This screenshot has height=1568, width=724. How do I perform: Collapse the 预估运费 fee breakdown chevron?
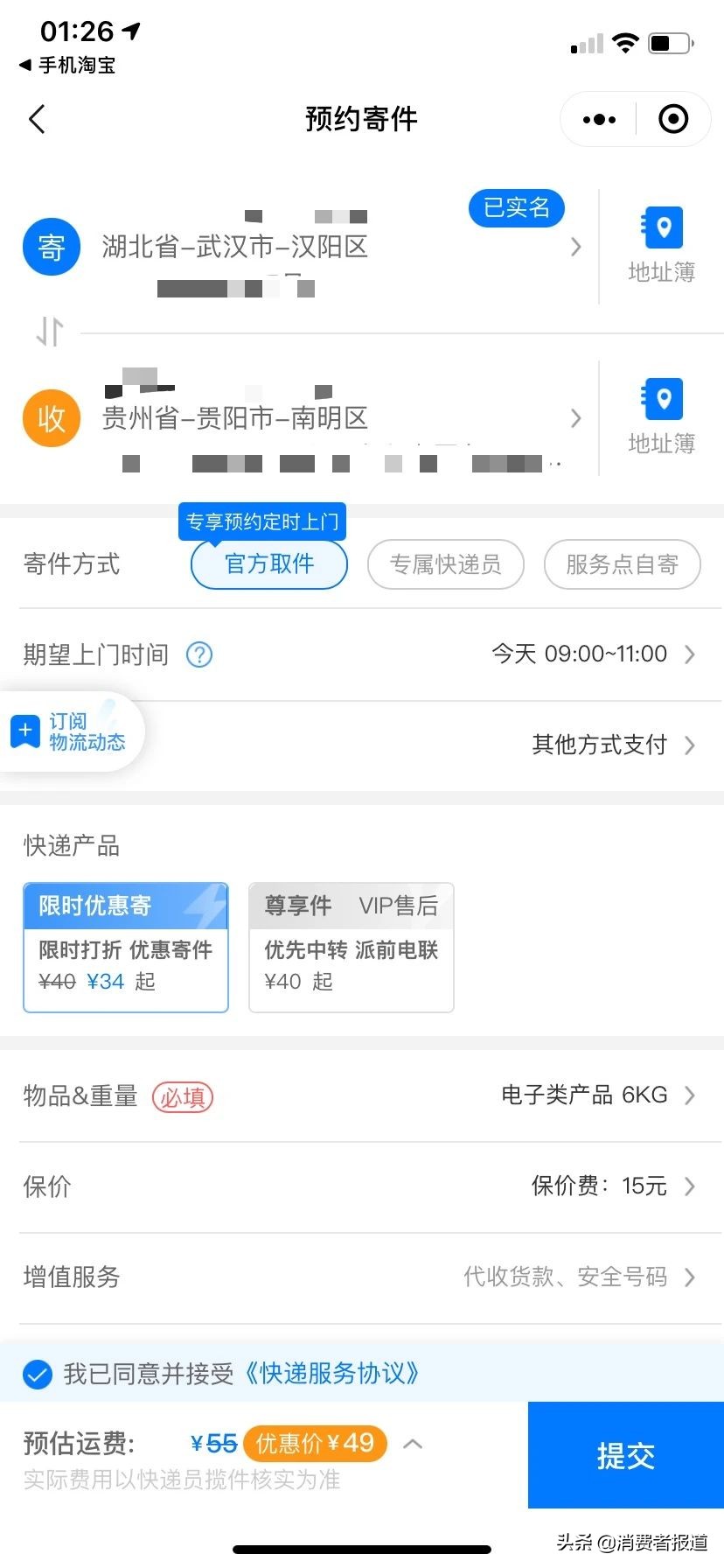[414, 1443]
